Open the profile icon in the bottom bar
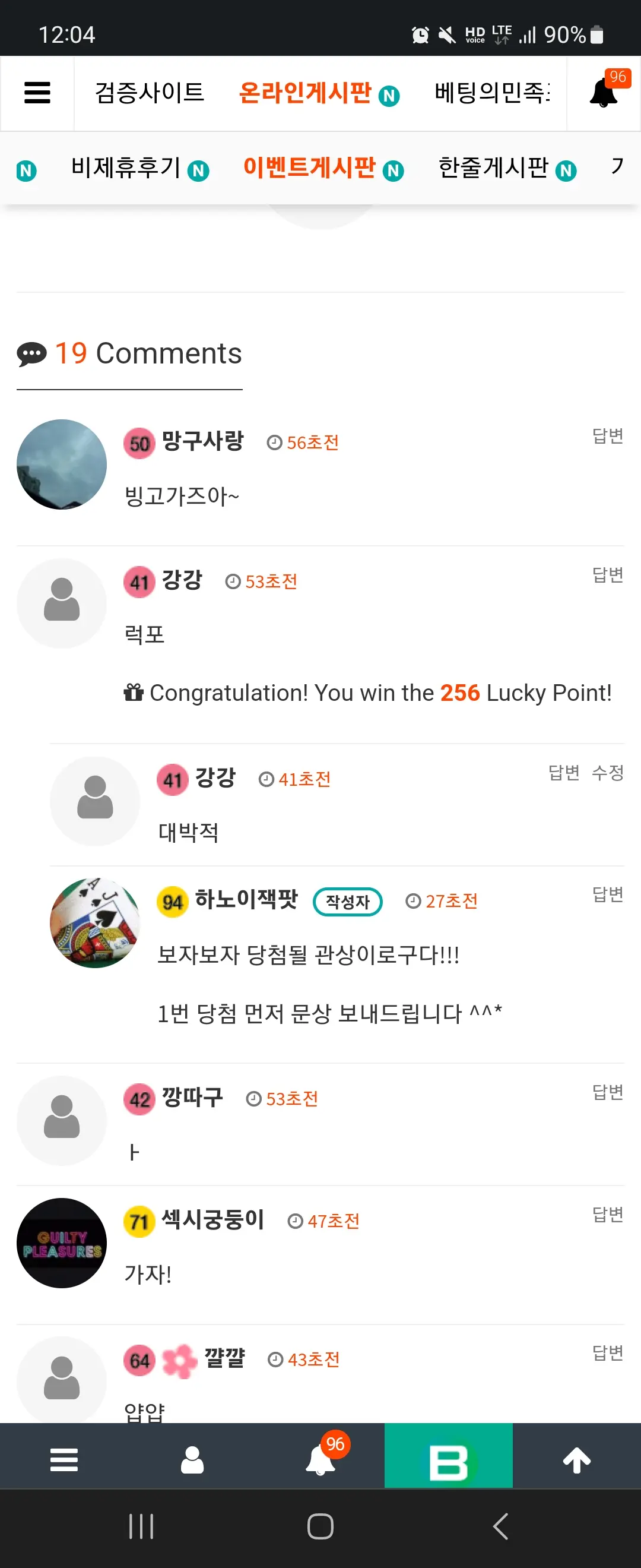Image resolution: width=641 pixels, height=1568 pixels. click(192, 1460)
